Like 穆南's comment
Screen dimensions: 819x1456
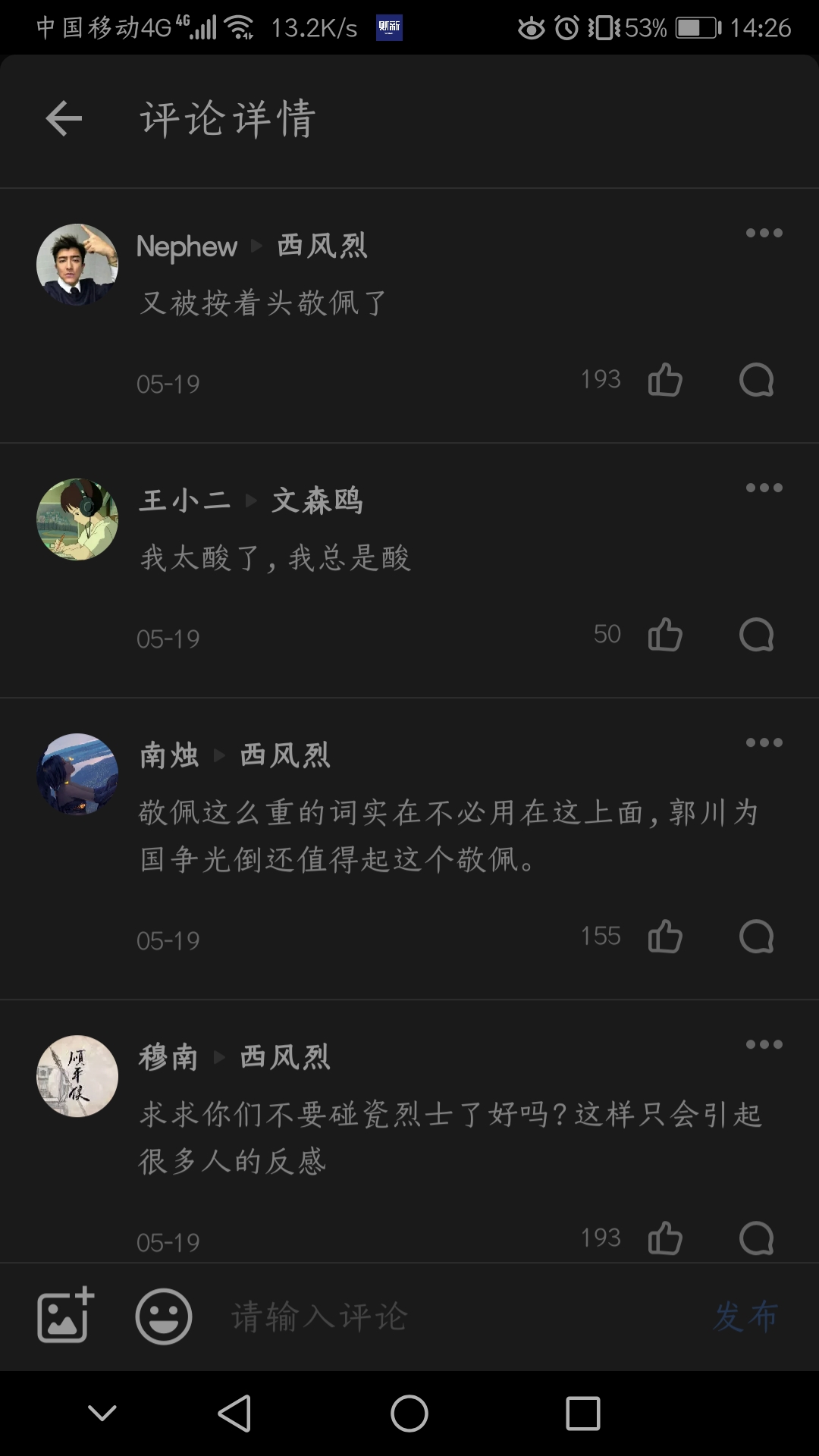665,1238
